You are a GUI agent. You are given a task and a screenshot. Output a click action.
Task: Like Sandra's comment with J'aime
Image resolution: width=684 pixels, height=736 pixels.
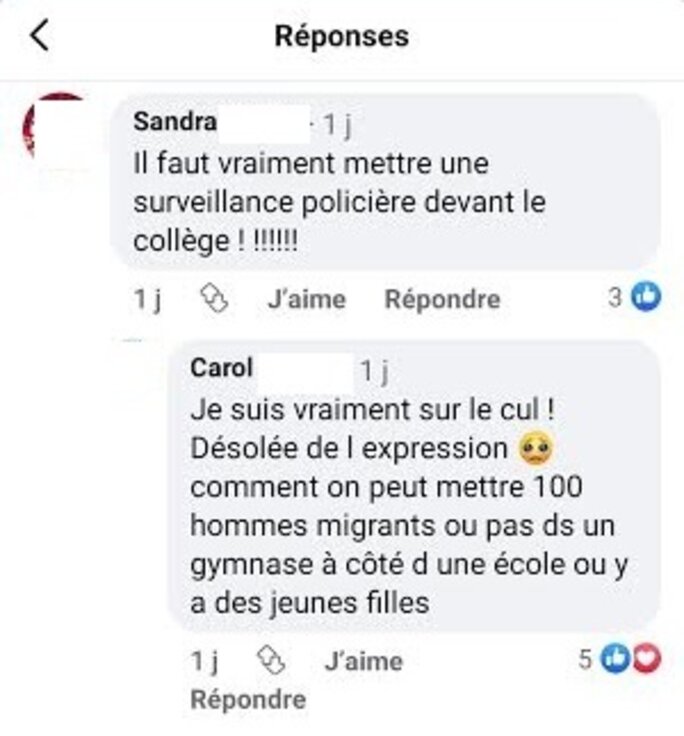click(306, 298)
